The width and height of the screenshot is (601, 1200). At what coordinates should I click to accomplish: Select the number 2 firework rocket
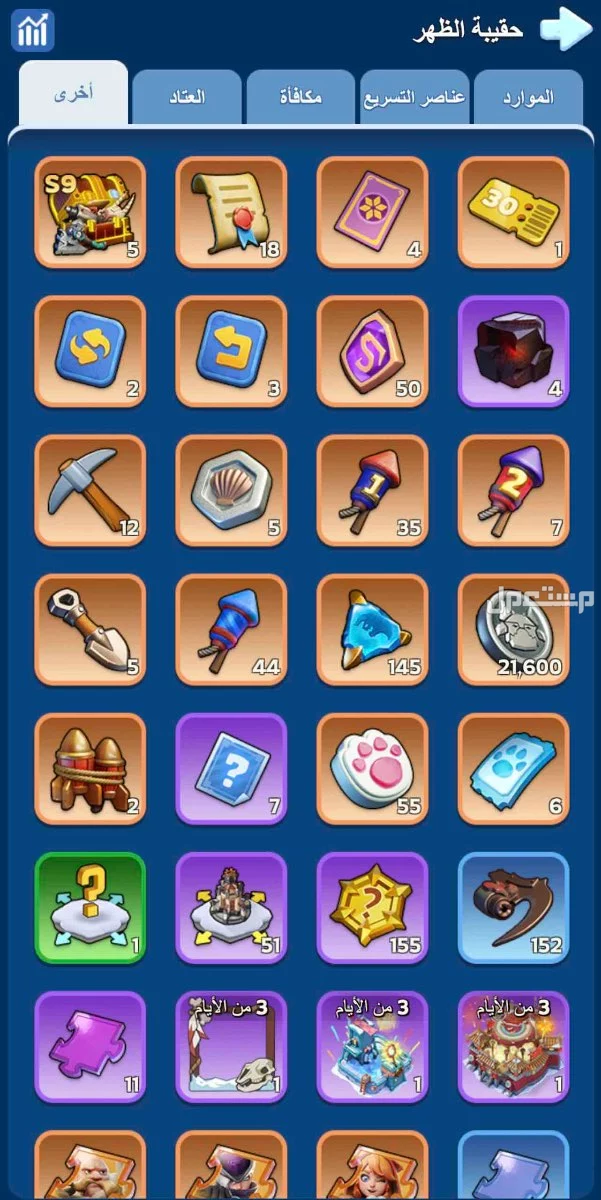(x=513, y=490)
